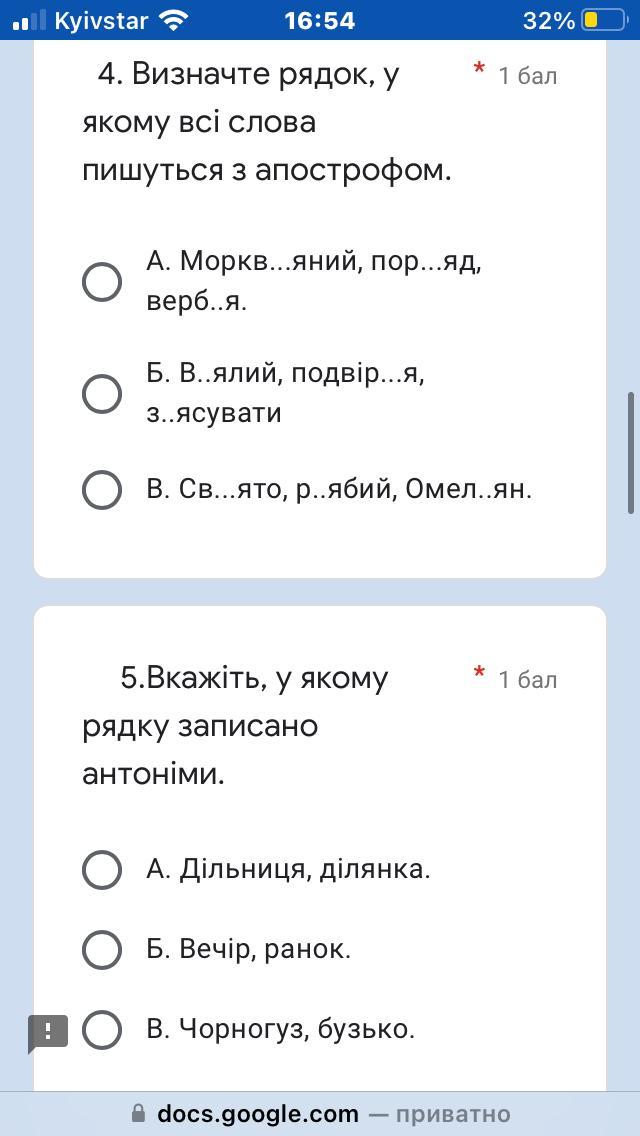640x1136 pixels.
Task: Choose Б. Вечір, ранок
Action: tap(101, 950)
